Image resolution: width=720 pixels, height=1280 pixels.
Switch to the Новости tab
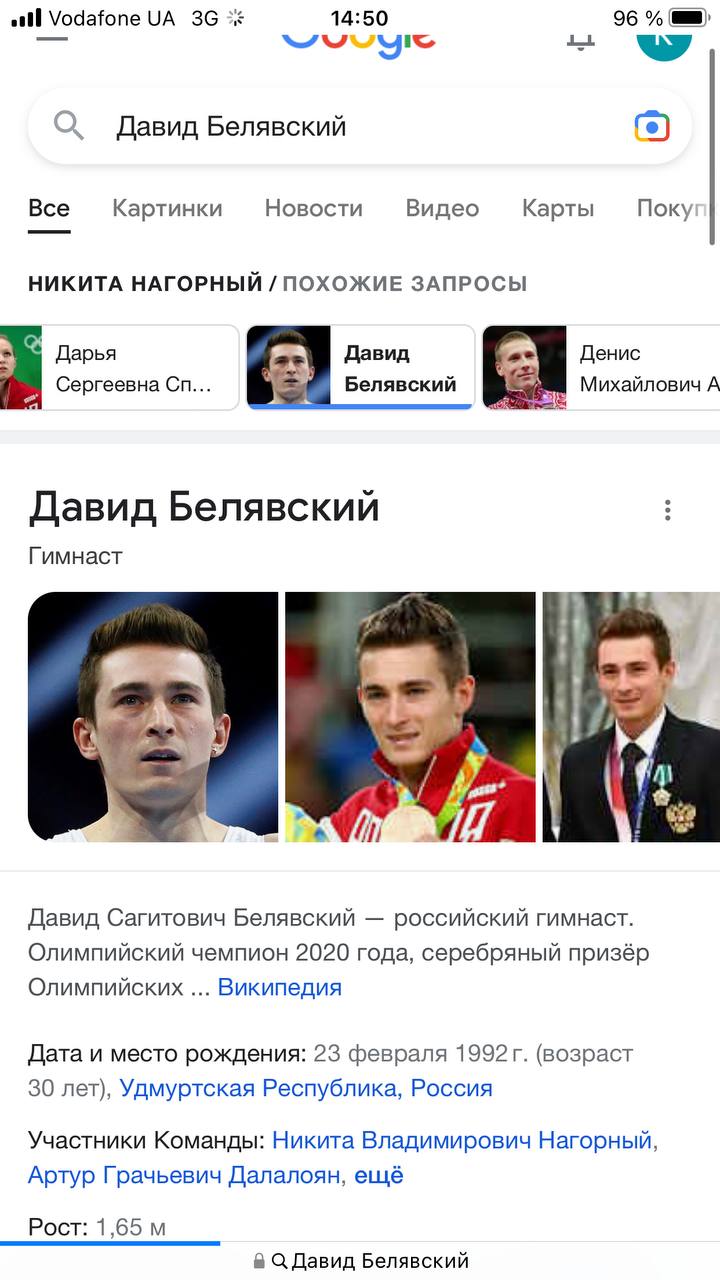click(x=313, y=209)
